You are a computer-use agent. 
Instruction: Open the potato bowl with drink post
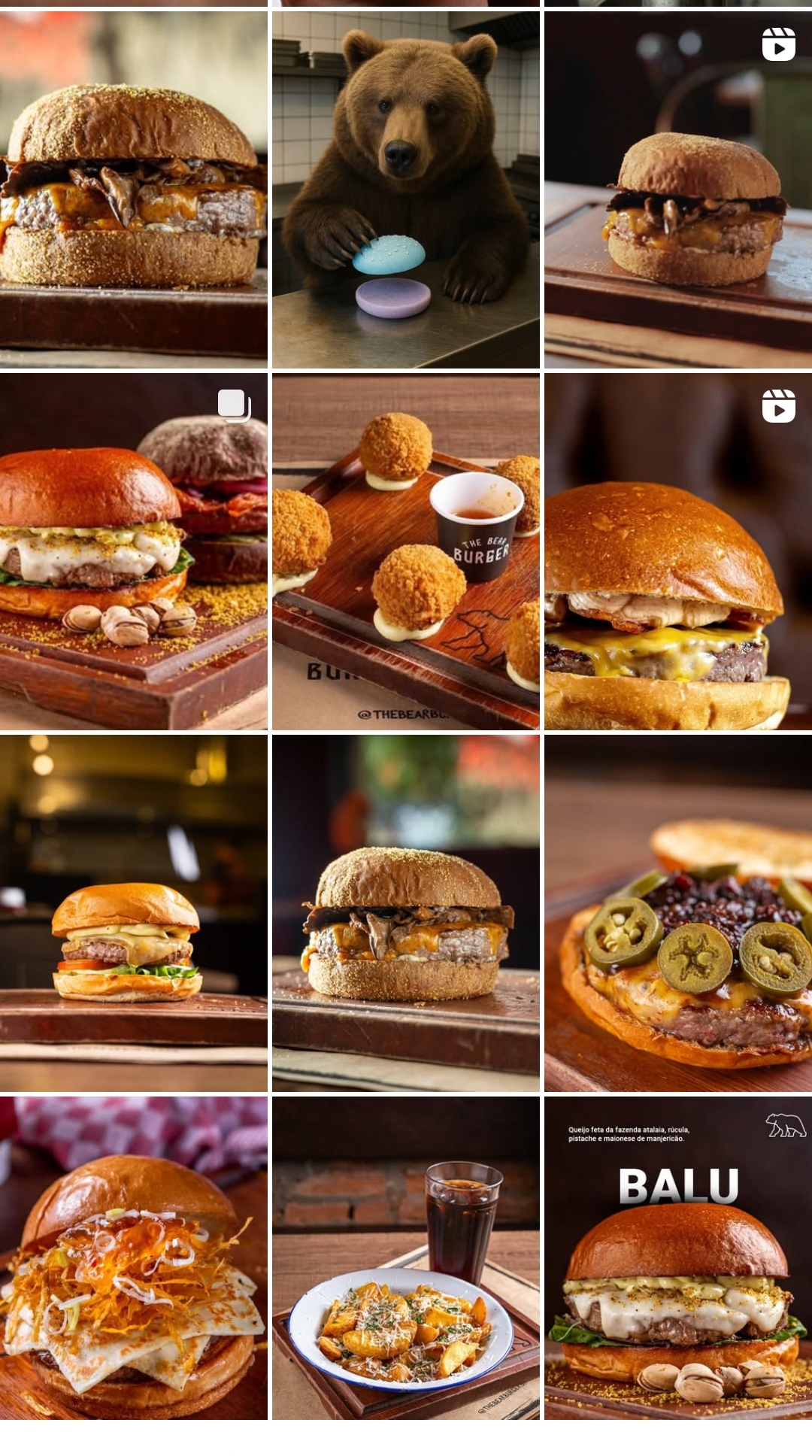[406, 1257]
